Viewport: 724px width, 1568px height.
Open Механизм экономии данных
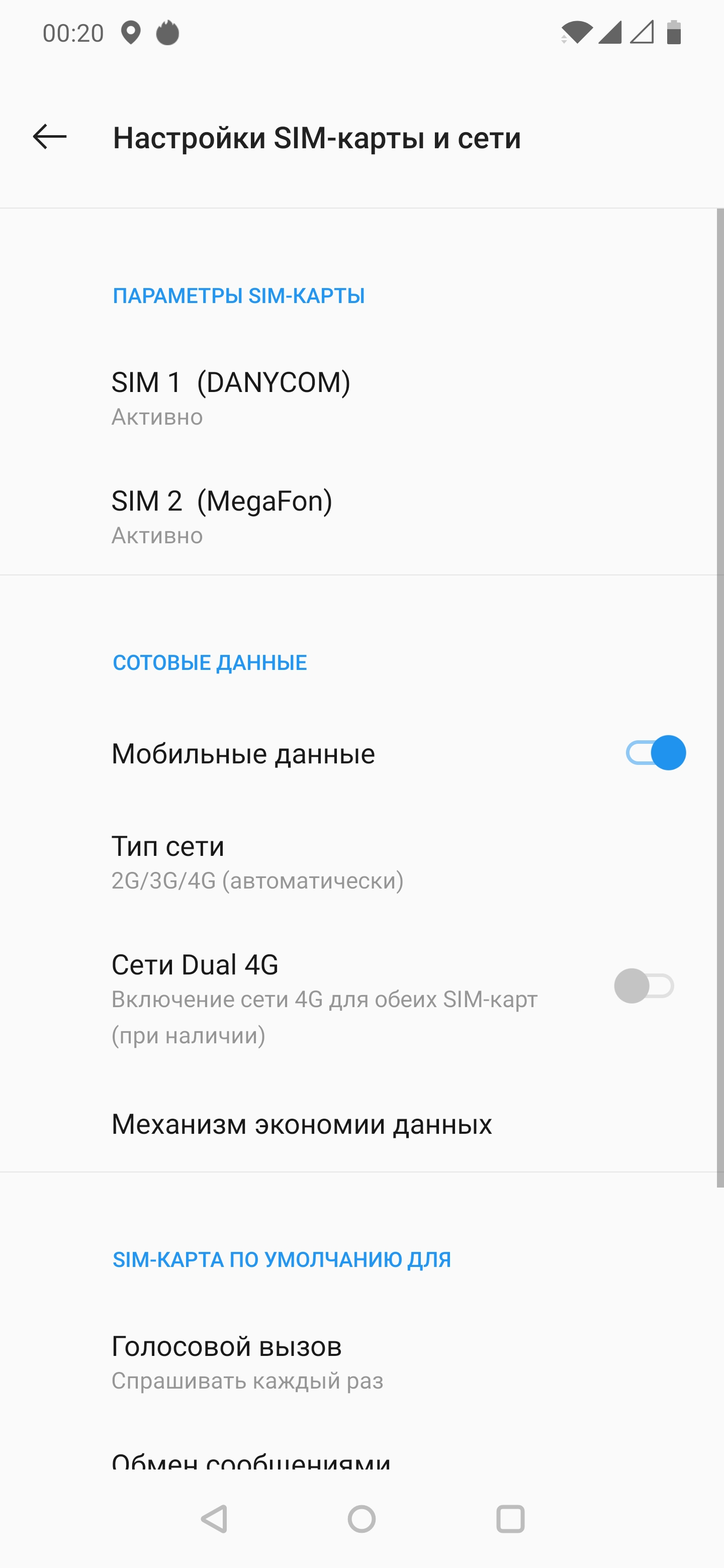301,1124
